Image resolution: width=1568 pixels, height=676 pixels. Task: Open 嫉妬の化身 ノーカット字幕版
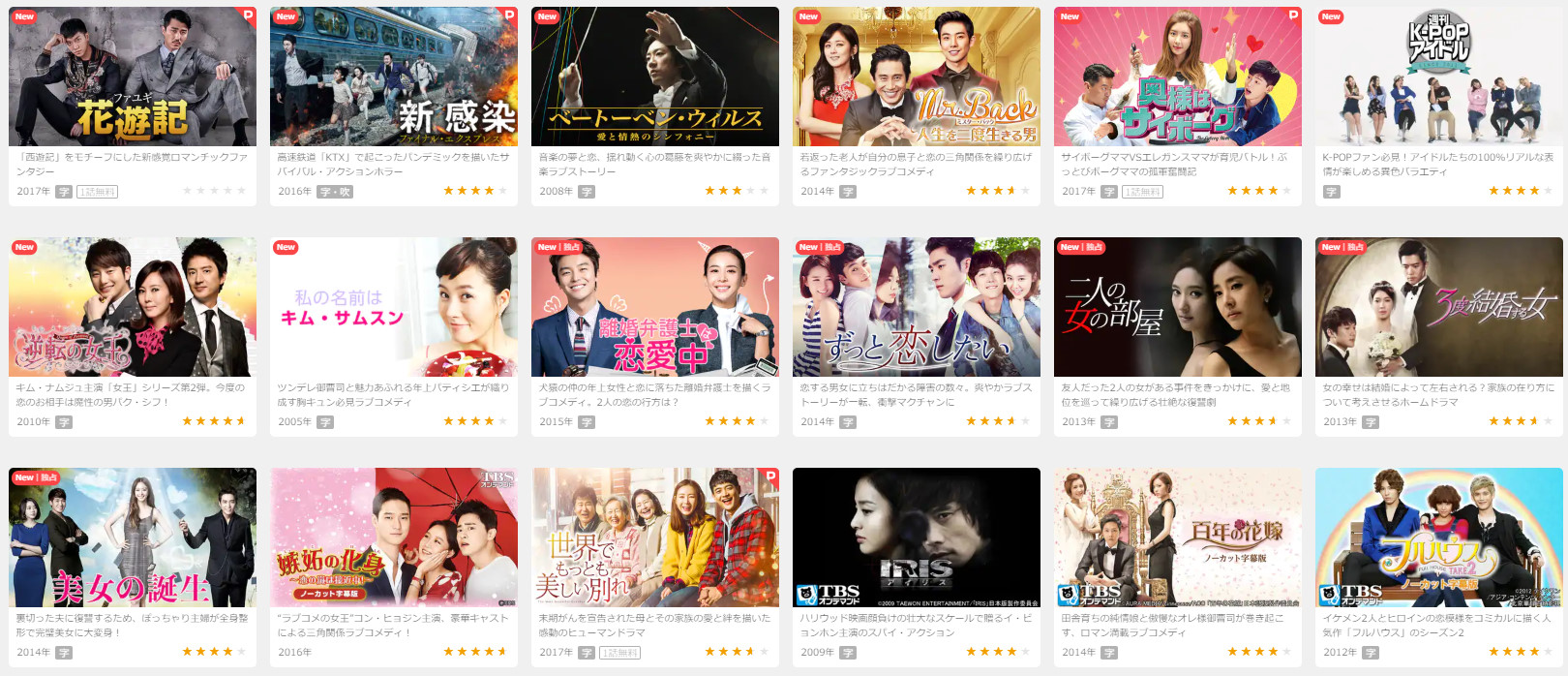pyautogui.click(x=394, y=538)
